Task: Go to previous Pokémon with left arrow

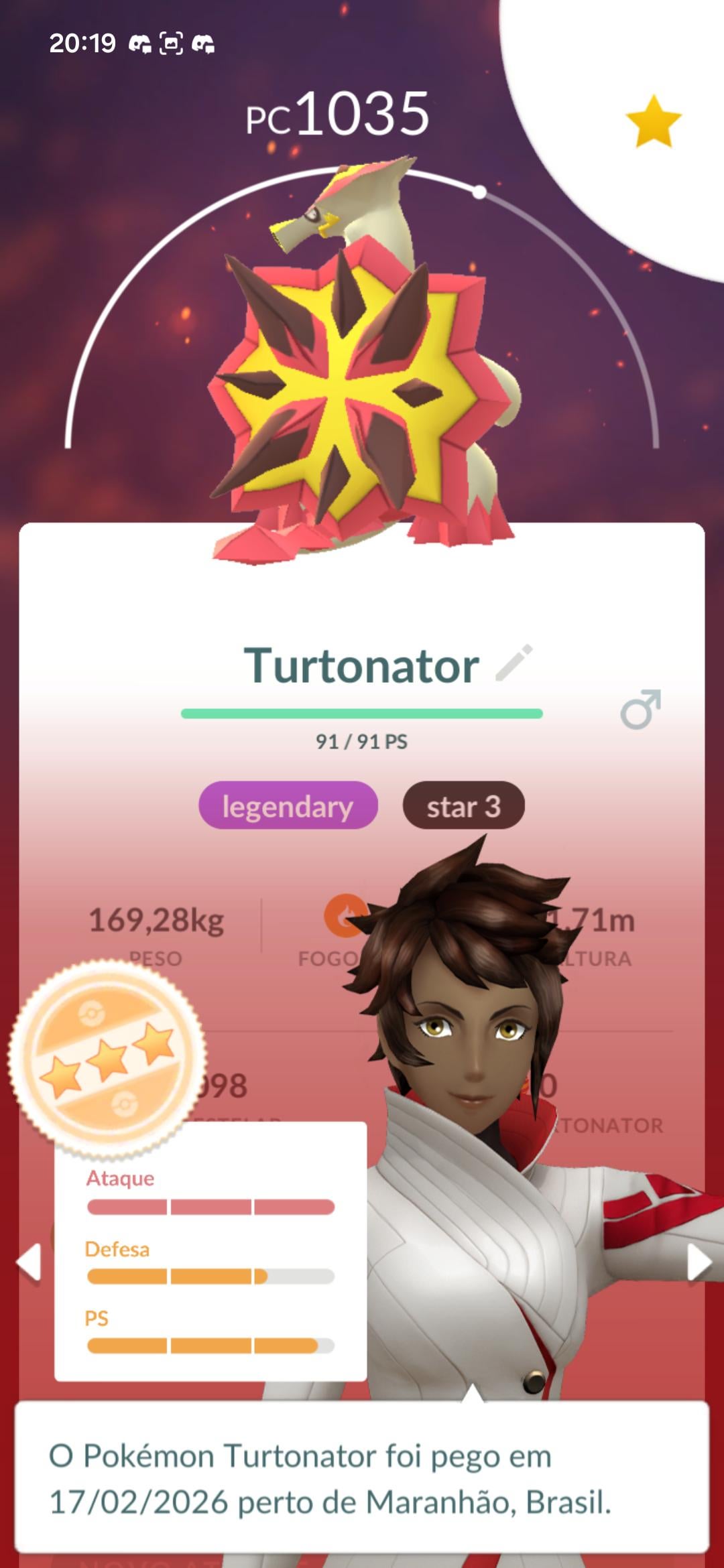Action: coord(29,1262)
